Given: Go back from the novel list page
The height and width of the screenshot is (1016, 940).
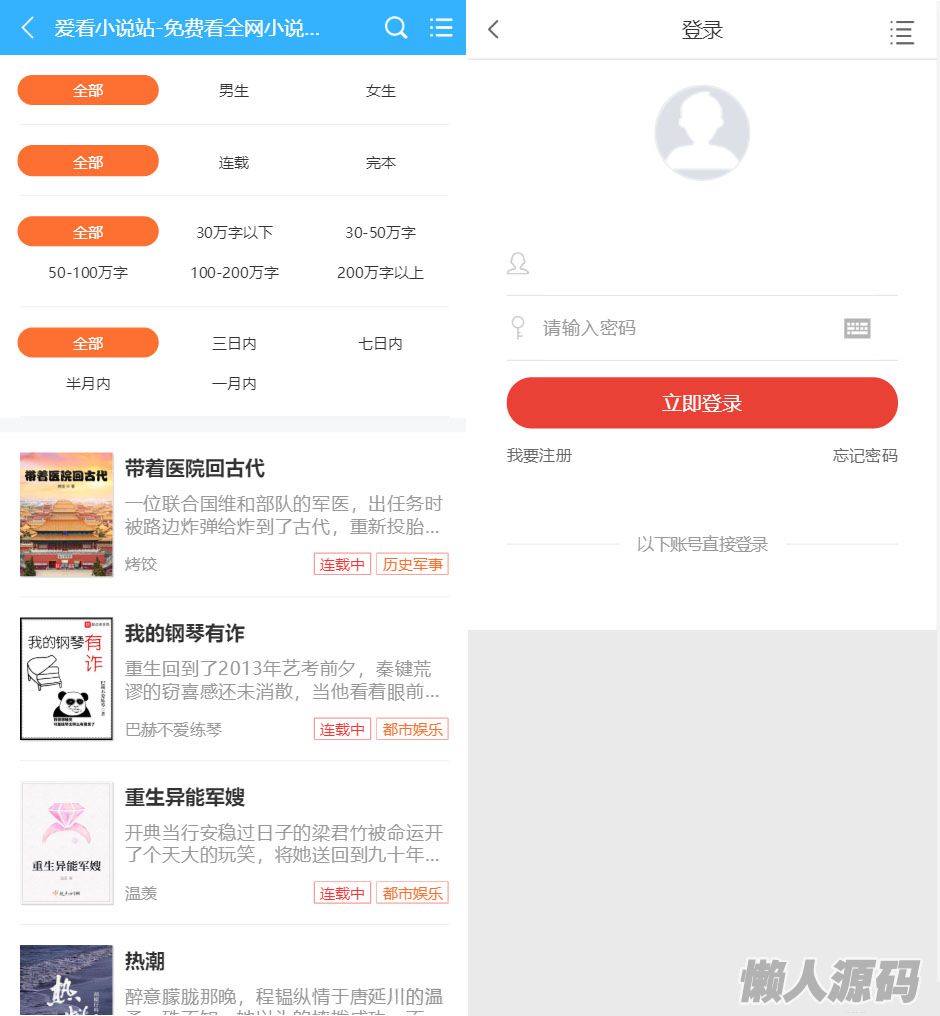Looking at the screenshot, I should [28, 28].
